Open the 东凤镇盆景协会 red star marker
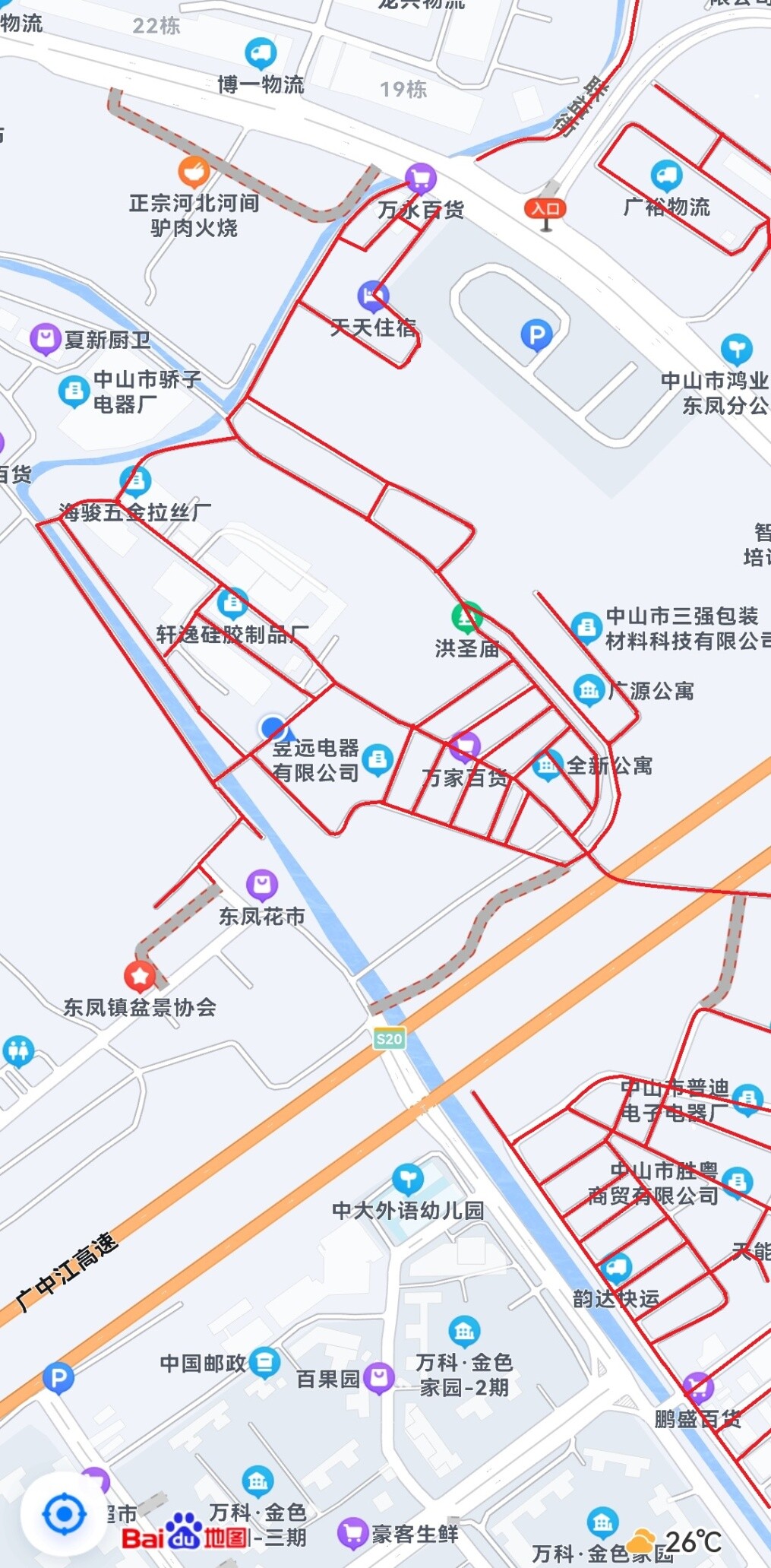This screenshot has width=771, height=1568. 140,975
